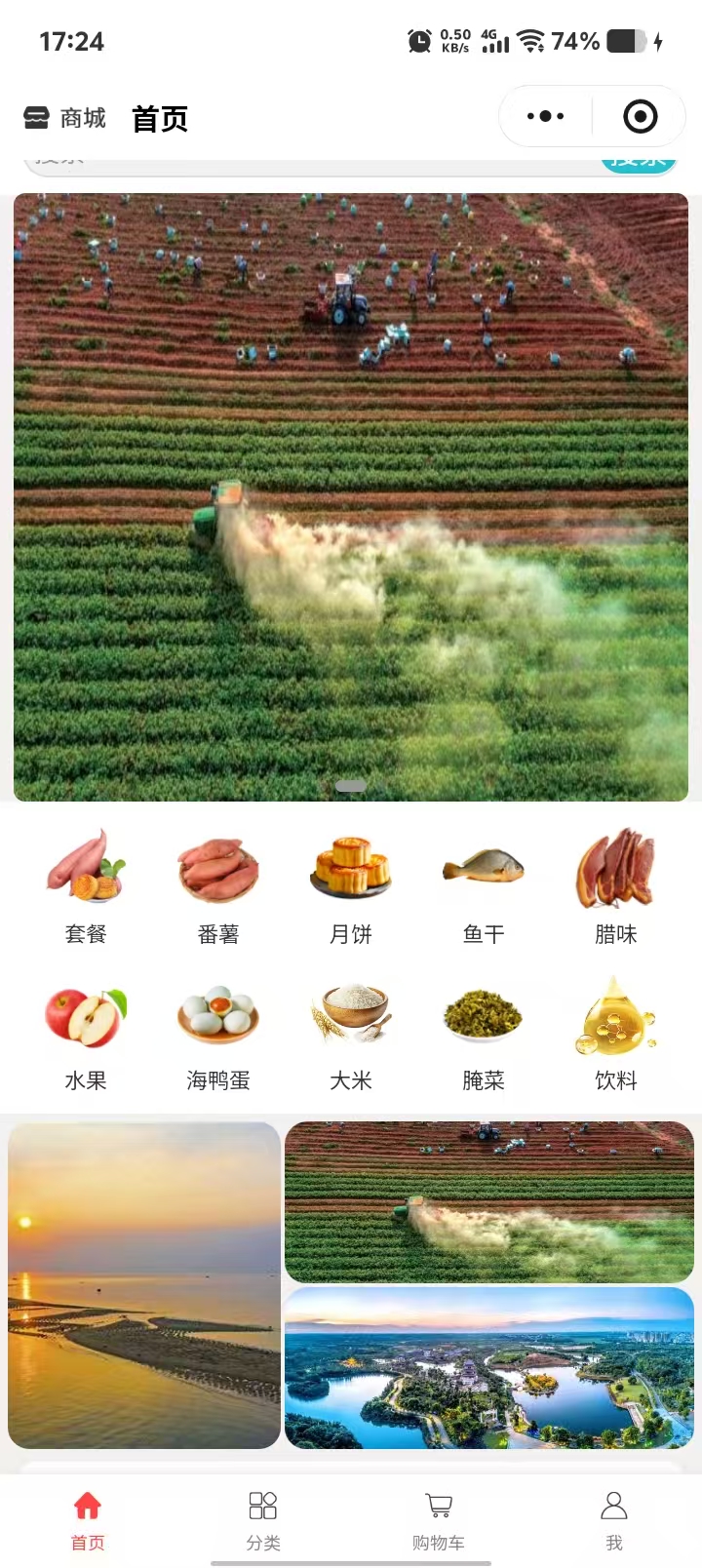
Task: Open the farm field banner image
Action: [351, 496]
